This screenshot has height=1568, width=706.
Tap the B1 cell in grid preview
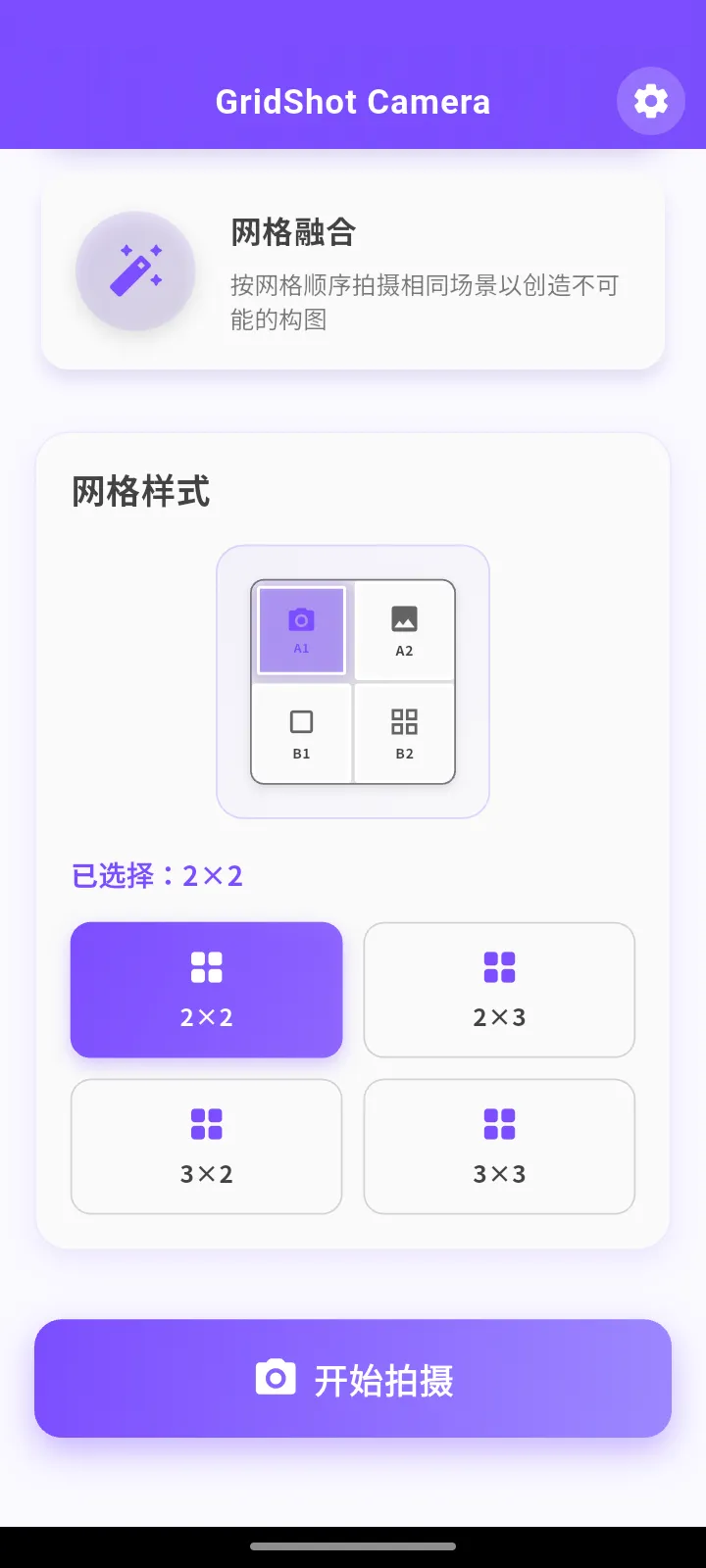(301, 733)
